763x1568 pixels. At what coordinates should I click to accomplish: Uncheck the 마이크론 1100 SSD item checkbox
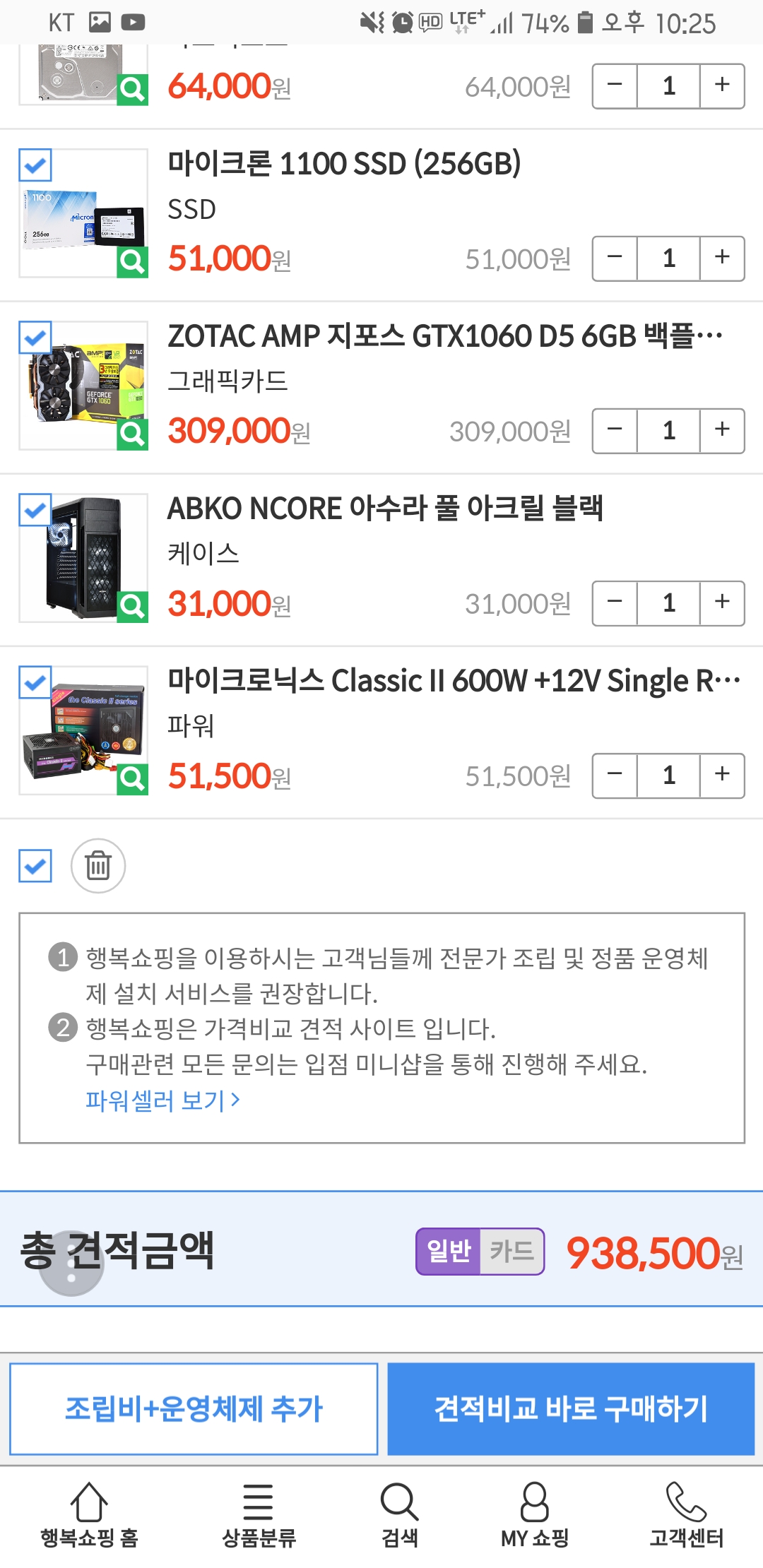point(35,166)
